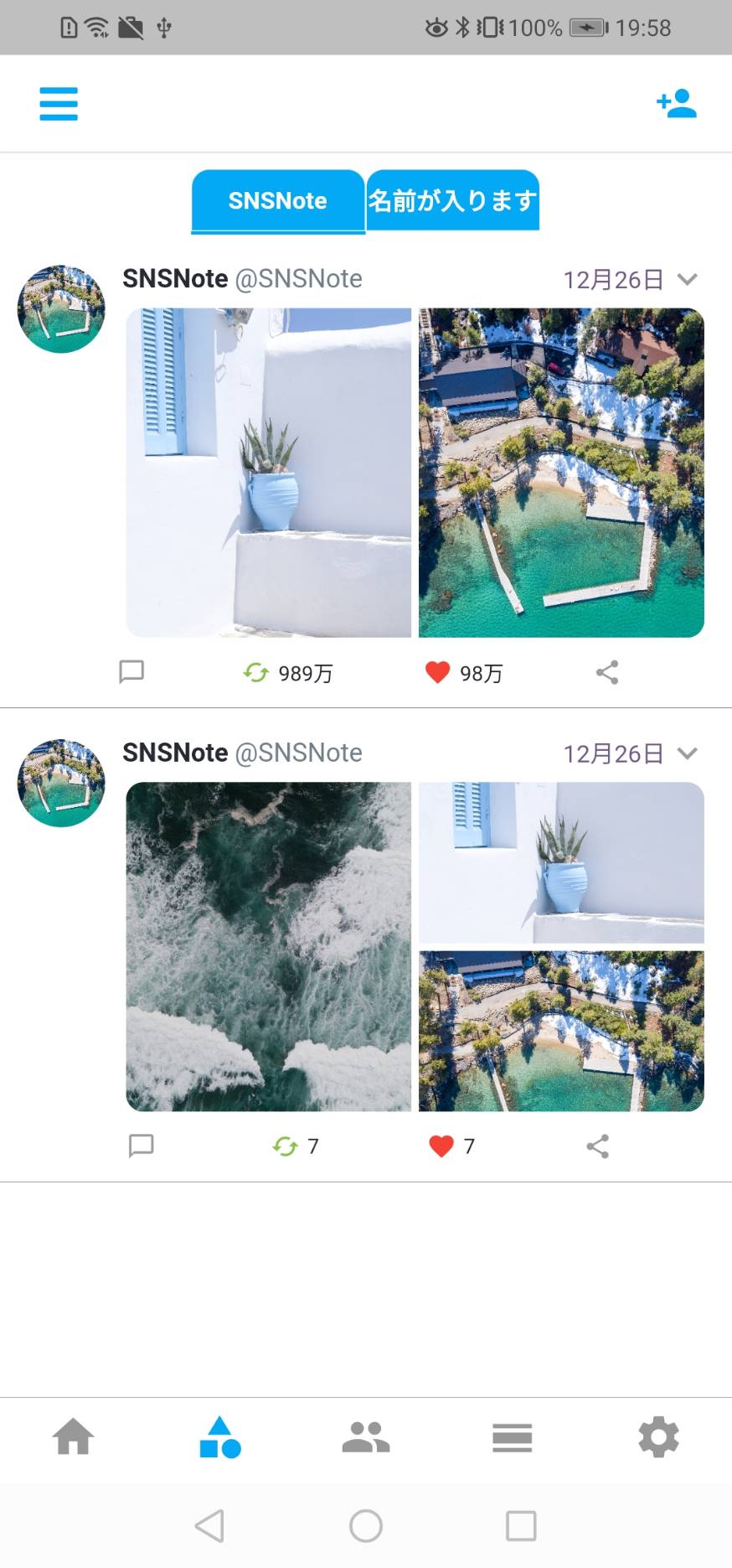Expand the date menu on the first post
Image resolution: width=732 pixels, height=1568 pixels.
[688, 279]
